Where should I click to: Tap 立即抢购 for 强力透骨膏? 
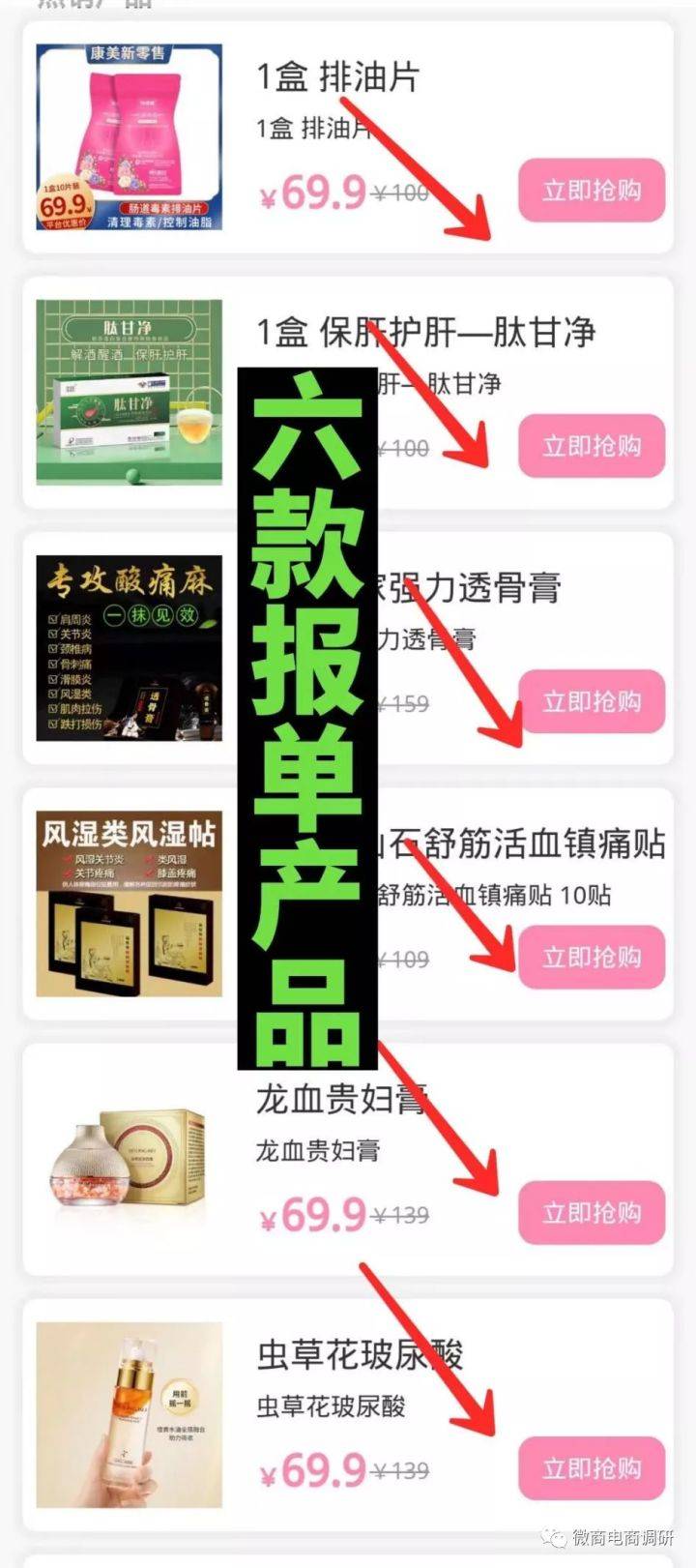[x=592, y=701]
